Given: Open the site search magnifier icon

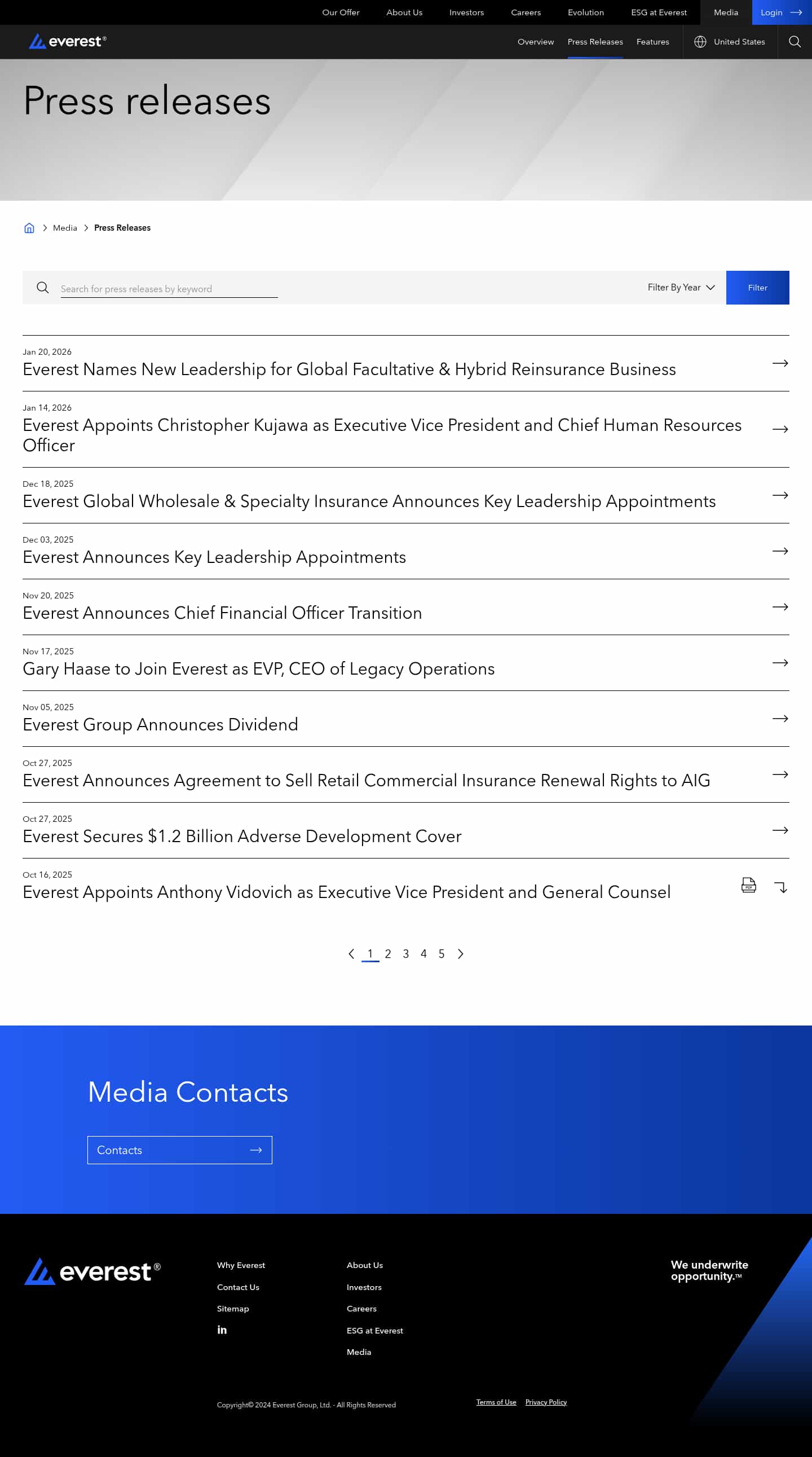Looking at the screenshot, I should click(x=795, y=42).
